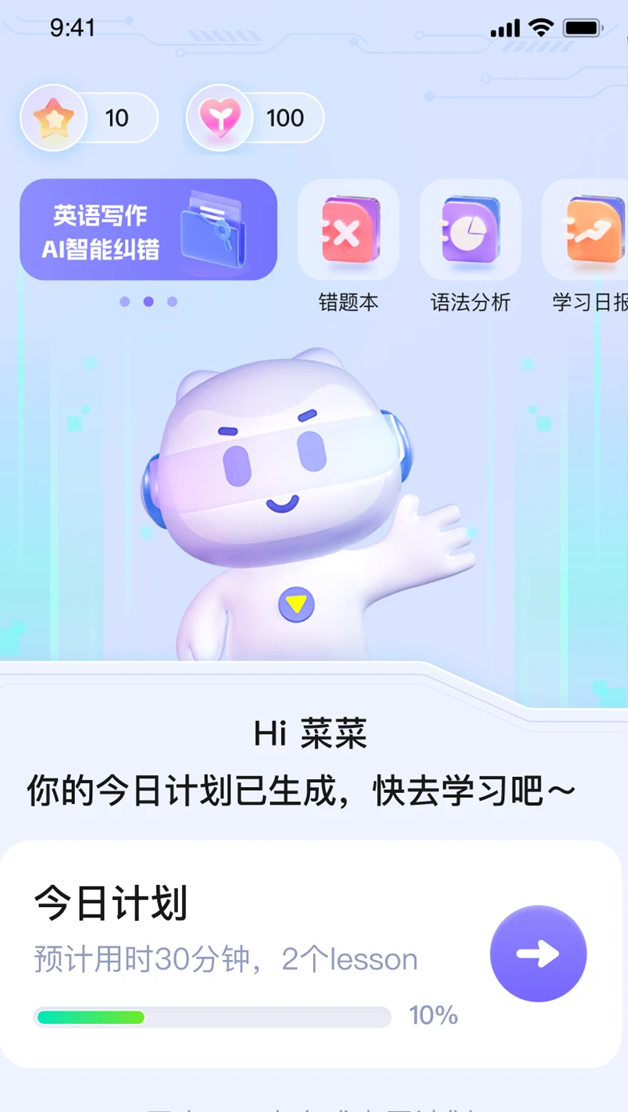Open the 英语写作 AI智能纠错 banner

[148, 230]
